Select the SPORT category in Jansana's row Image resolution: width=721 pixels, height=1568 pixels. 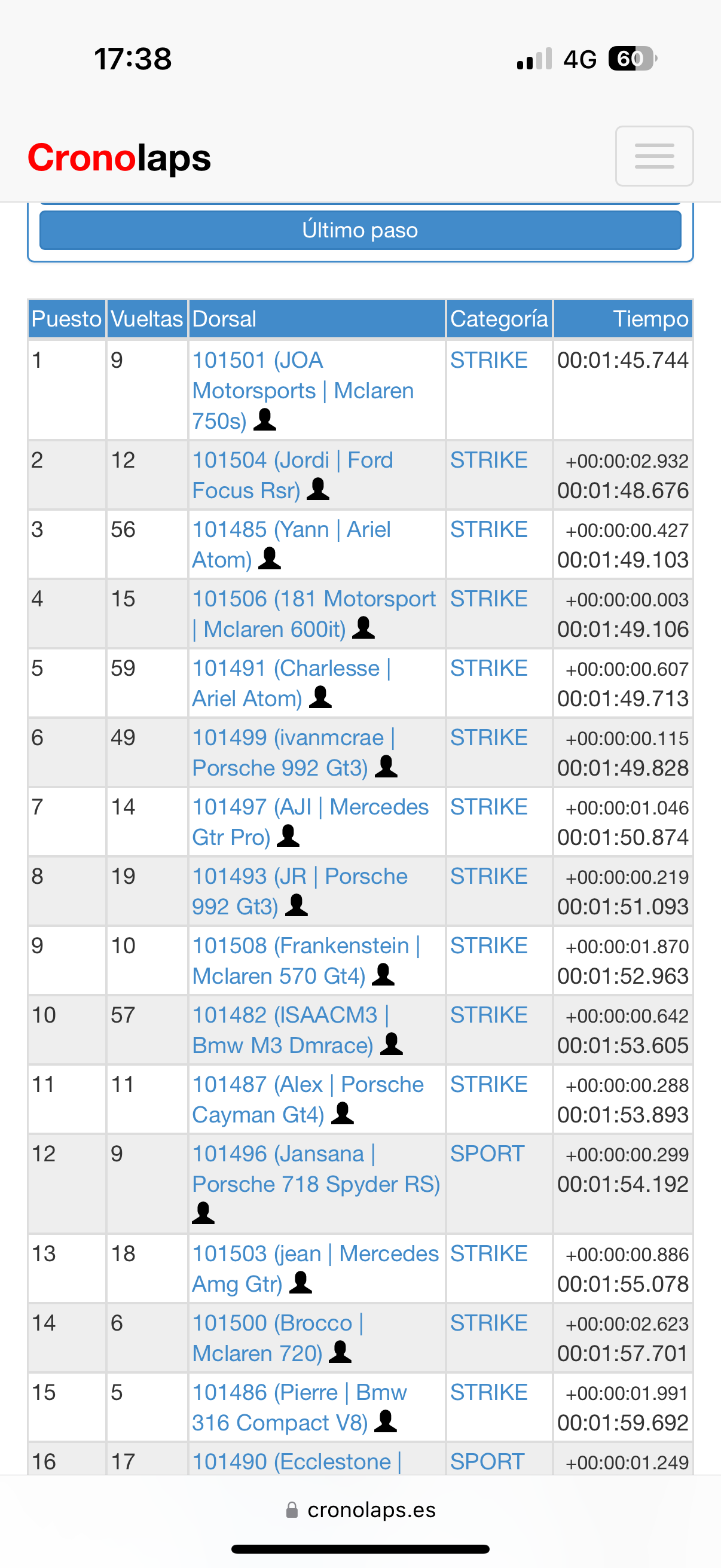(487, 1154)
